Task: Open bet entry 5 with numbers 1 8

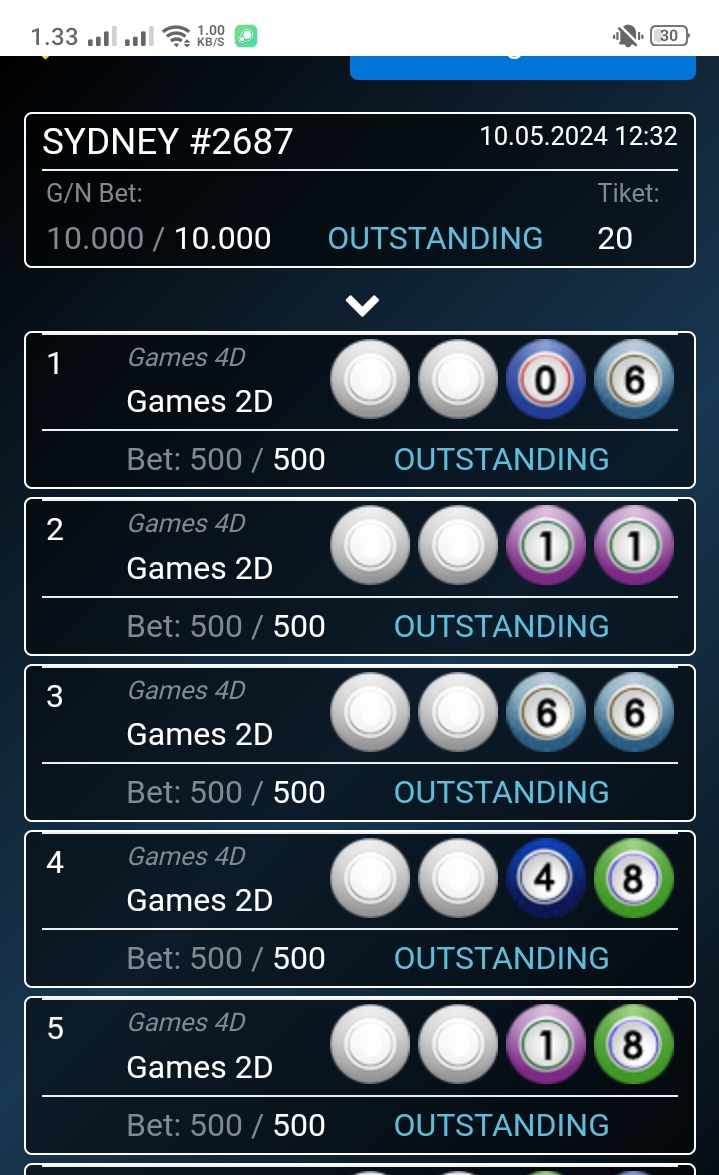Action: tap(359, 1075)
